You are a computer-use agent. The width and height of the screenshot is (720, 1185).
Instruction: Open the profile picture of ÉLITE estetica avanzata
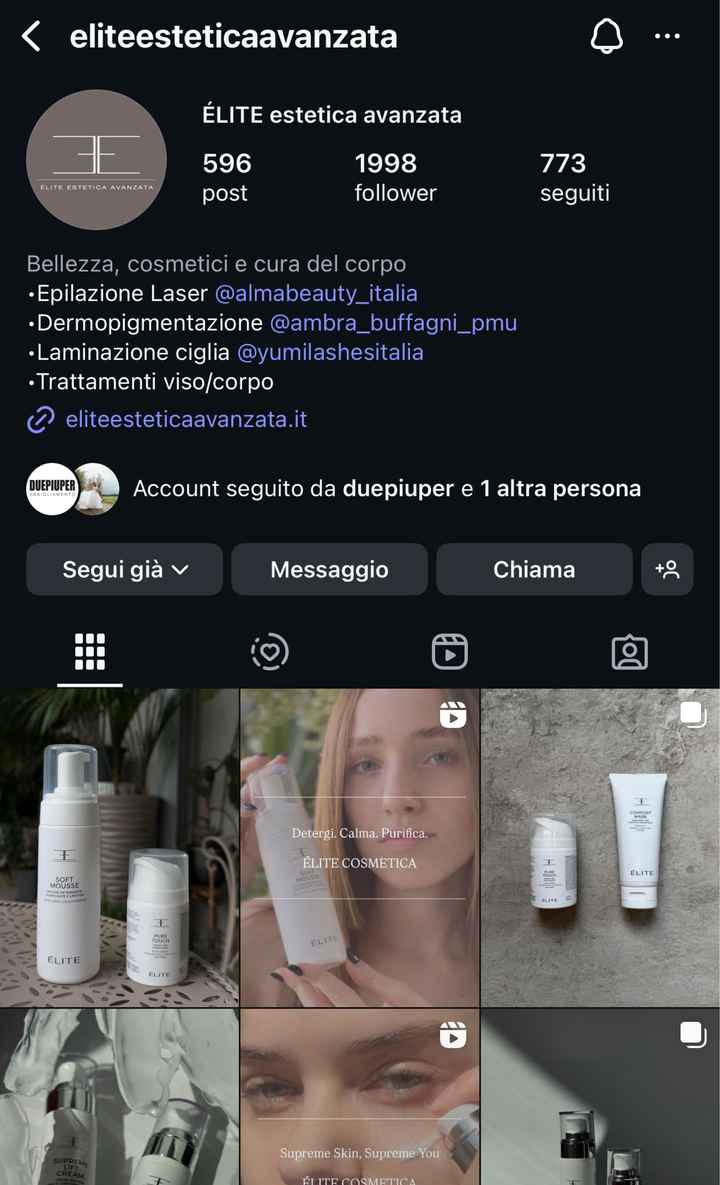(x=96, y=159)
